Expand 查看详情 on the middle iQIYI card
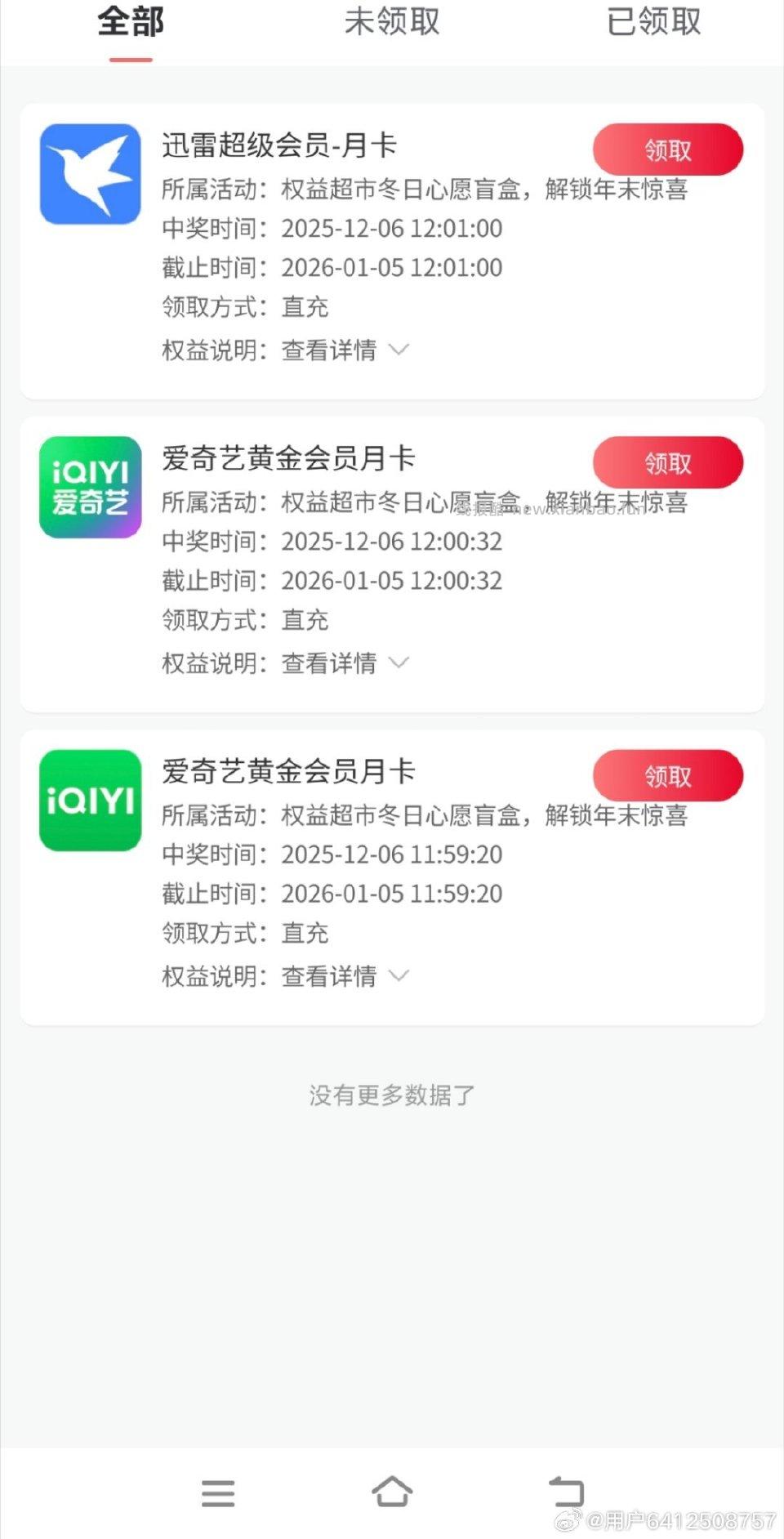The image size is (784, 1539). click(327, 663)
